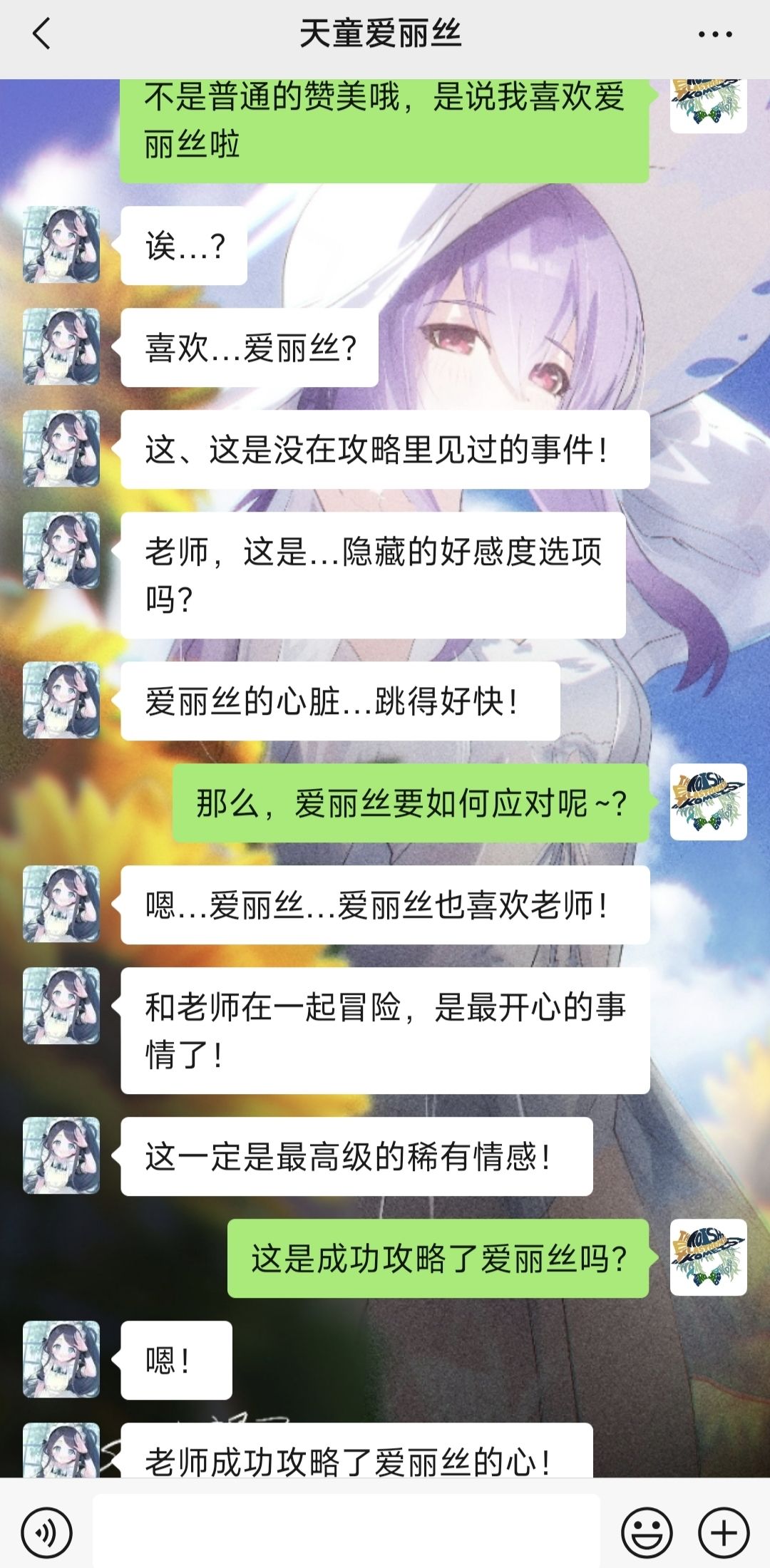Go back from the 天童爱丽丝 chat
The width and height of the screenshot is (770, 1568).
tap(41, 33)
